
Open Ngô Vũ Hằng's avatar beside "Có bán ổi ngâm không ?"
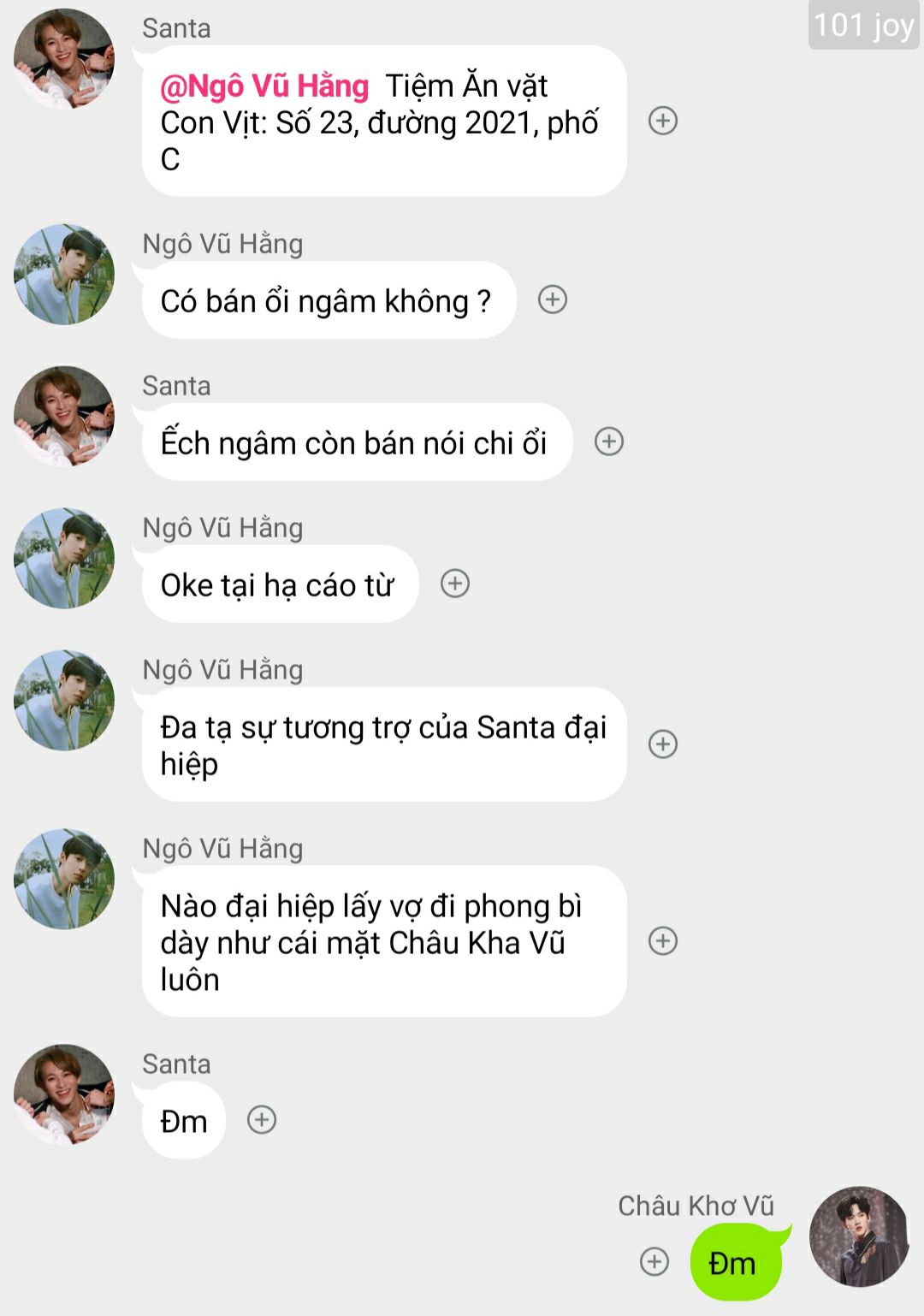click(64, 275)
